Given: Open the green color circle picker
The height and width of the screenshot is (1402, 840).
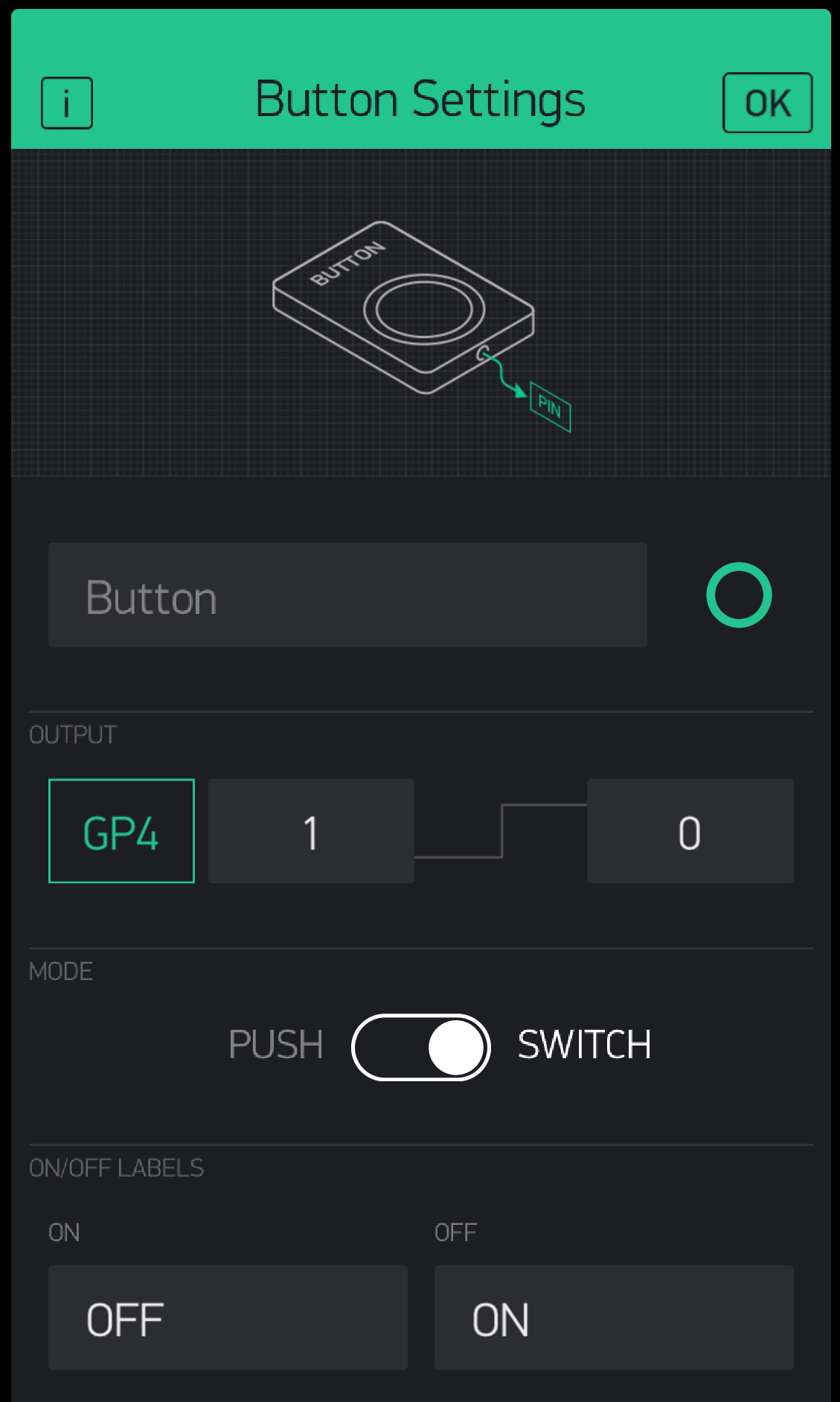Looking at the screenshot, I should (739, 595).
